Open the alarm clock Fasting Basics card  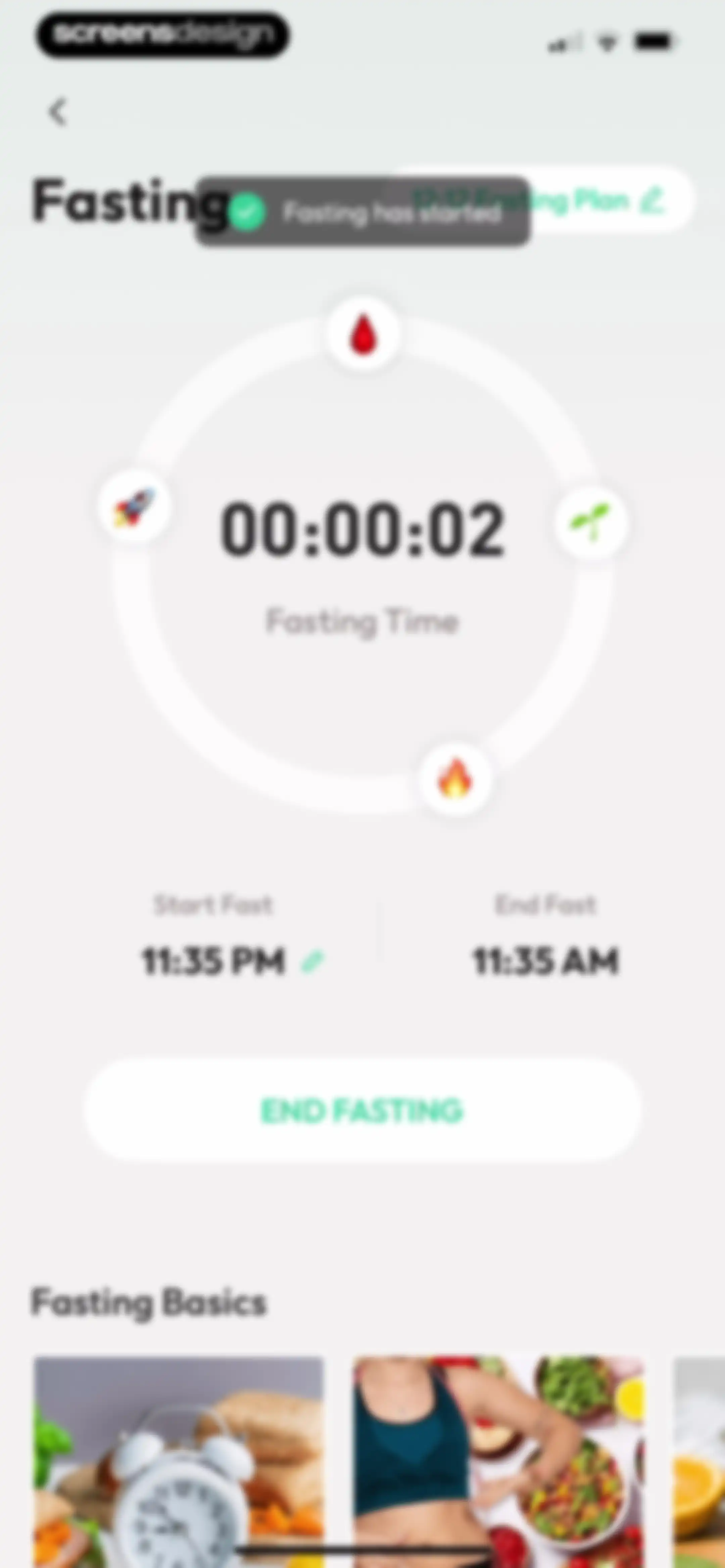[x=178, y=1461]
